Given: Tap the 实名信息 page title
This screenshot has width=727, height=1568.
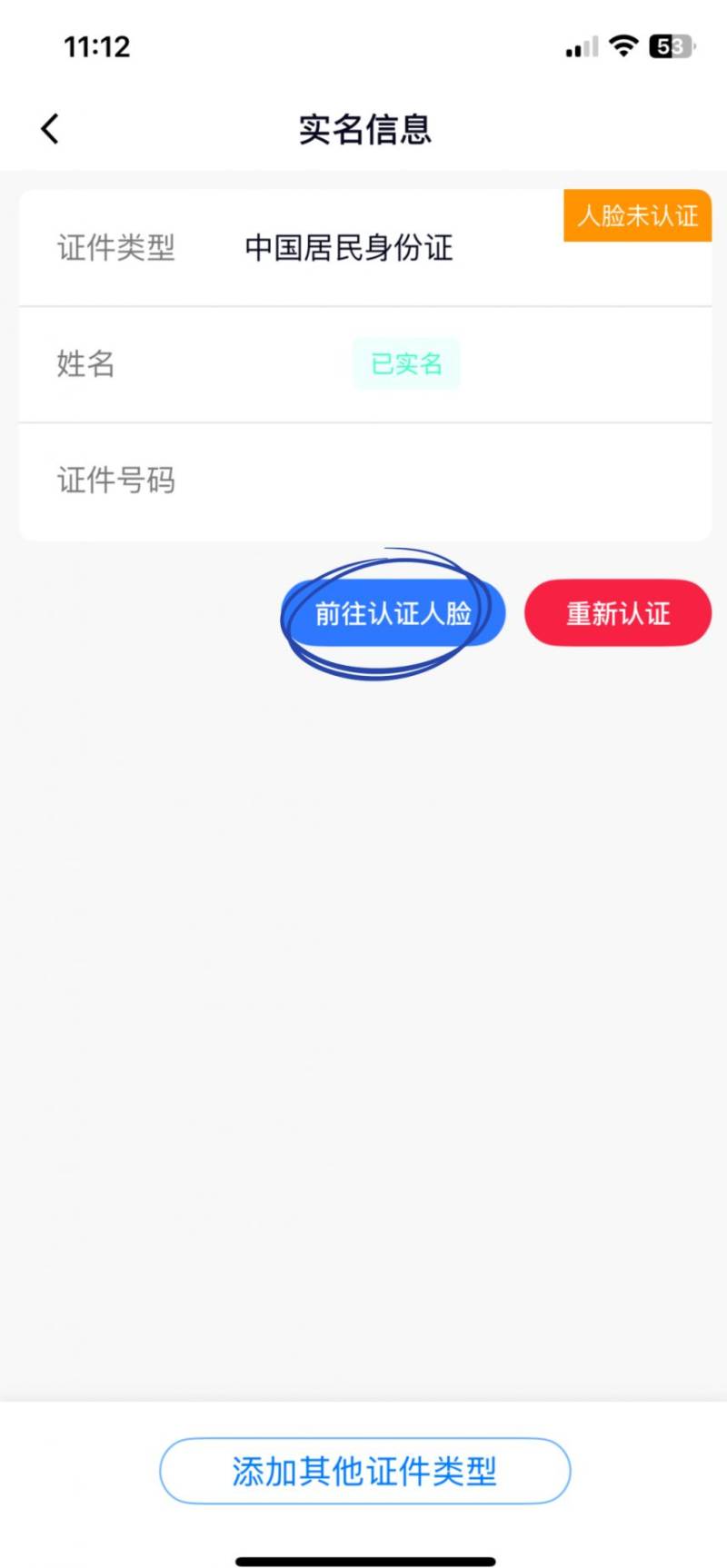Looking at the screenshot, I should click(363, 130).
